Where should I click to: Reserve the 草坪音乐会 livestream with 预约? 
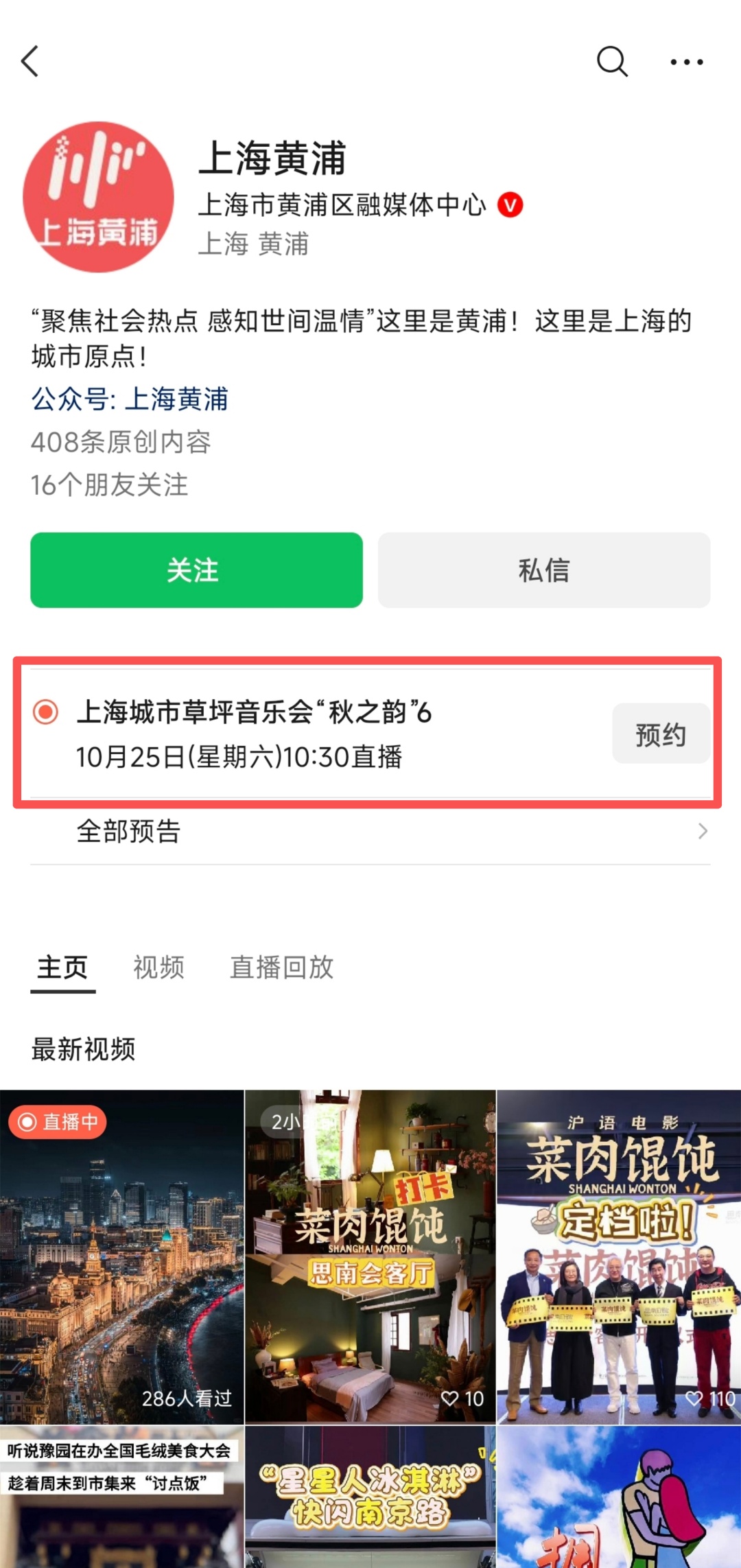coord(660,734)
